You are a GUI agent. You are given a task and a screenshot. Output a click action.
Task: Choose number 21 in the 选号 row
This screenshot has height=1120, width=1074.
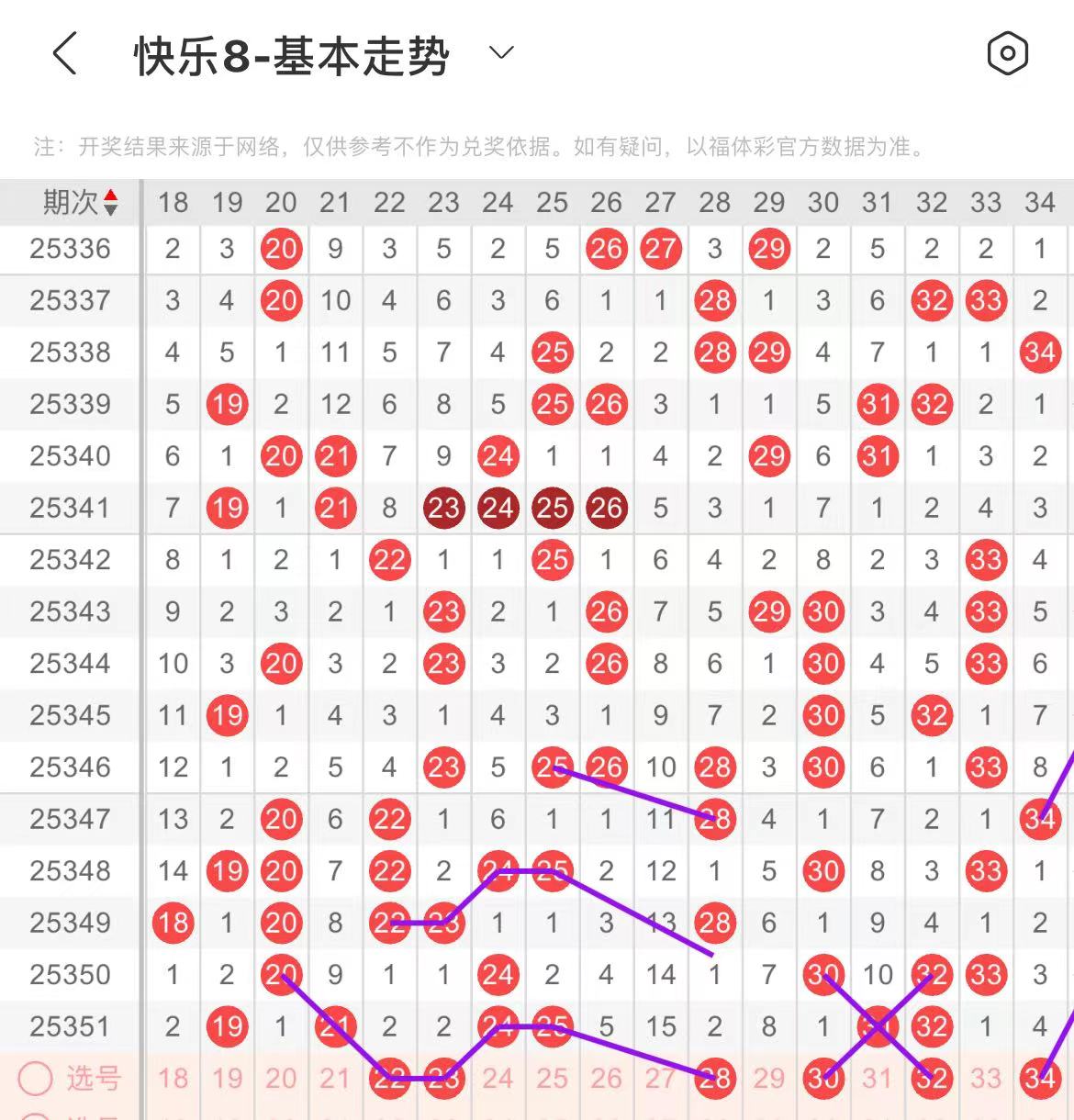pos(335,1079)
